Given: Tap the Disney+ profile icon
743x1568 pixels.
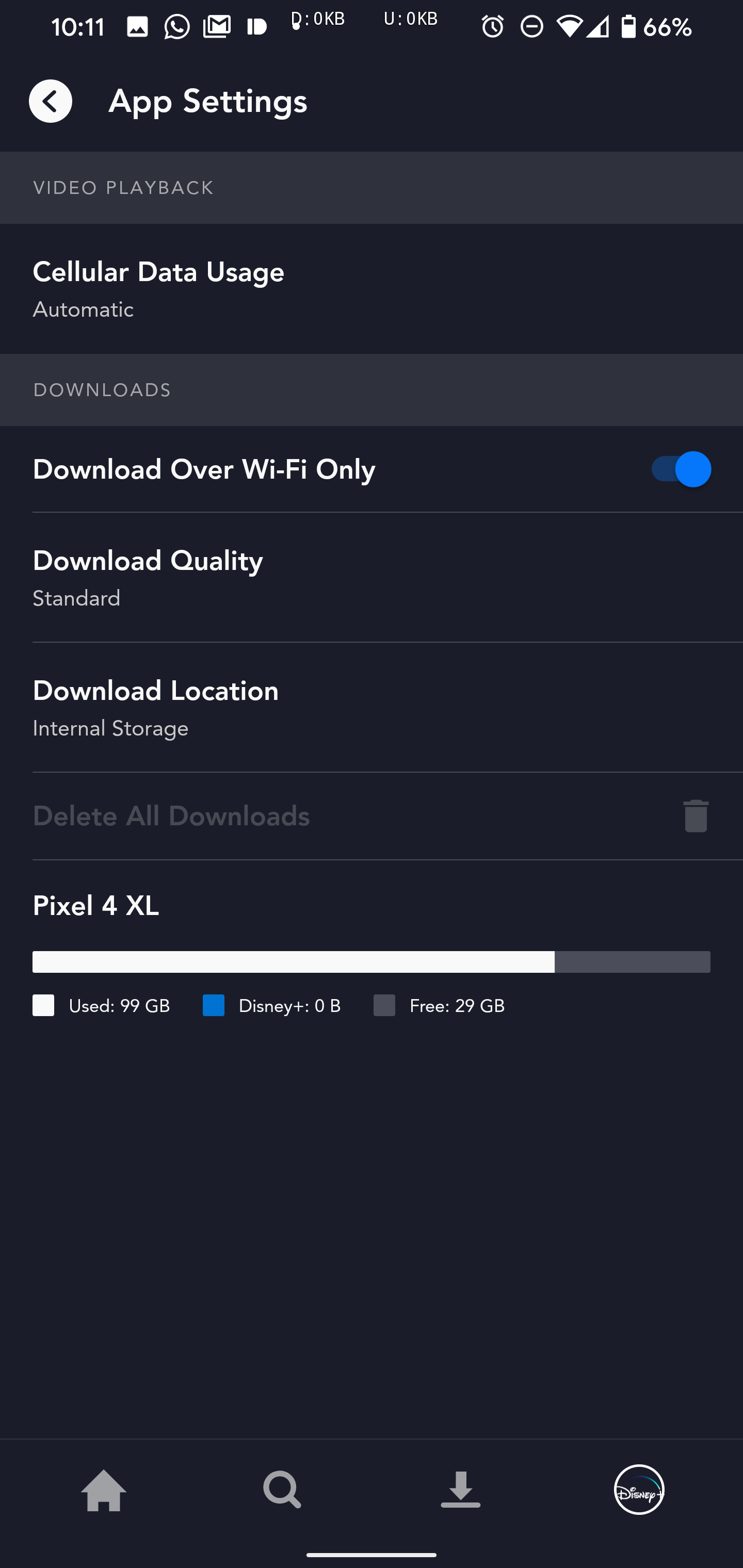Looking at the screenshot, I should (x=638, y=1491).
